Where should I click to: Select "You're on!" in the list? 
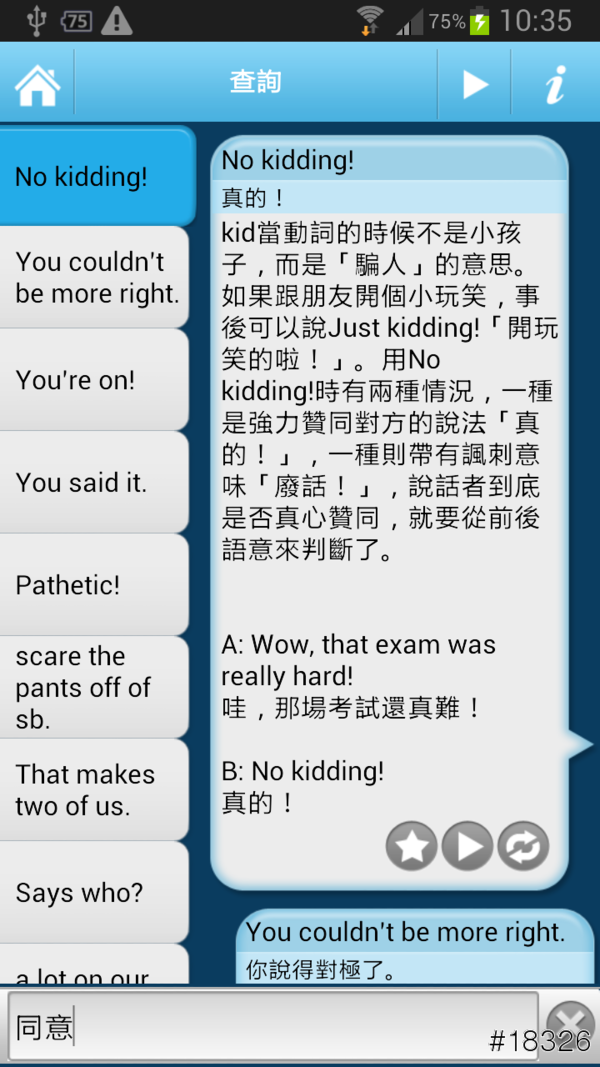point(95,380)
